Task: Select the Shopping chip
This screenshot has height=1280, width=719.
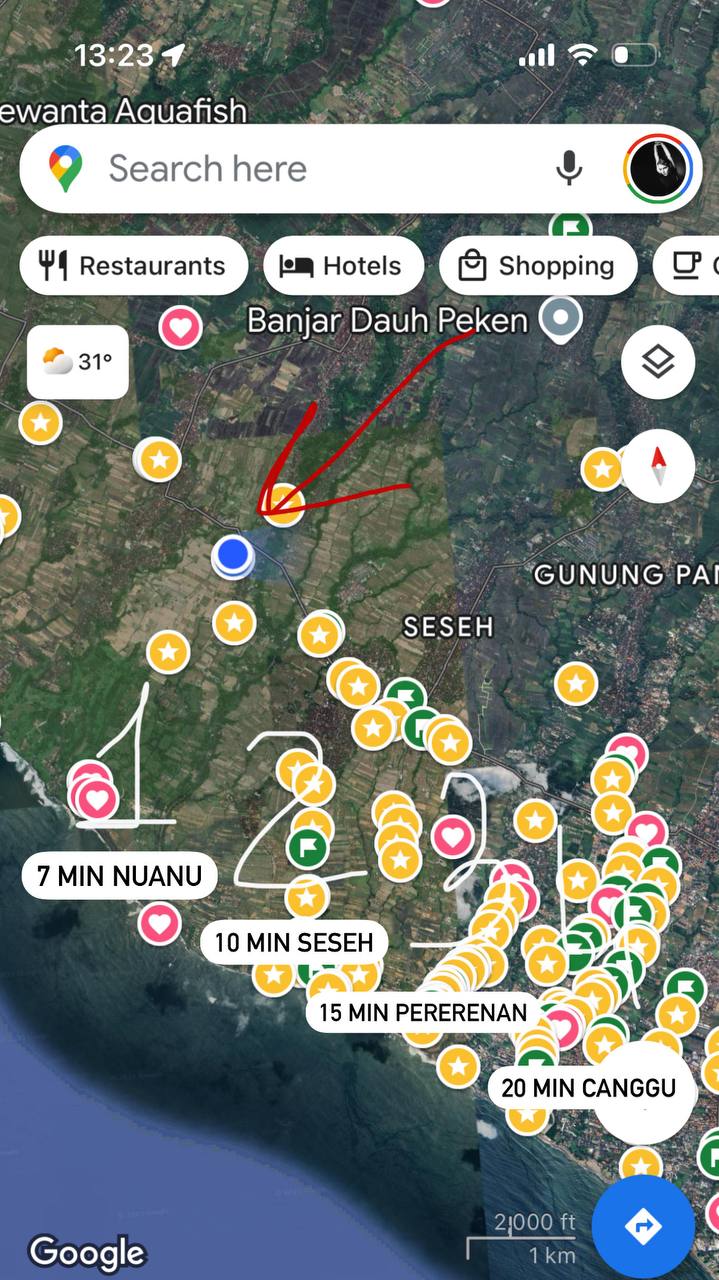Action: [x=537, y=266]
